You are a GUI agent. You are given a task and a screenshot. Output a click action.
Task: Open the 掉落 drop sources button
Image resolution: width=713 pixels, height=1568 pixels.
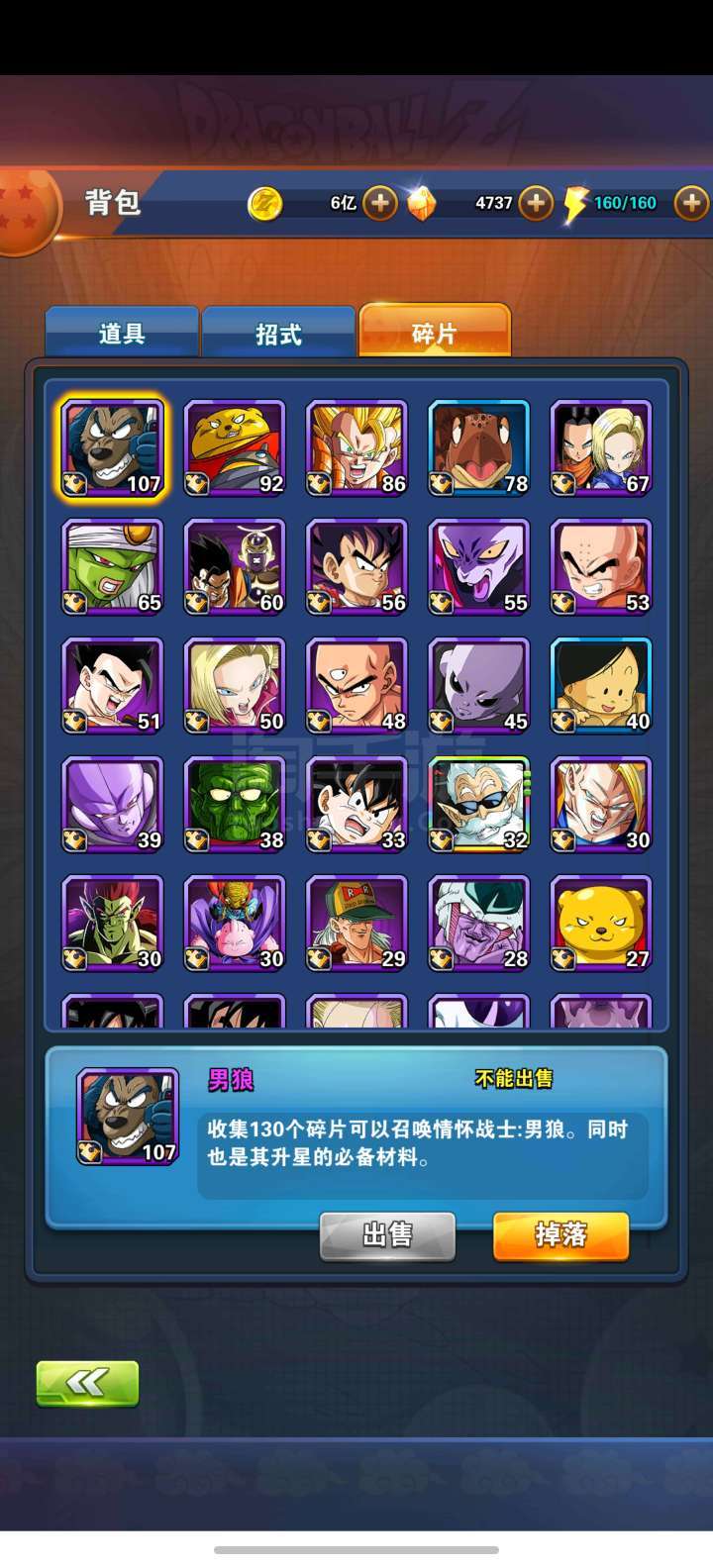(561, 1235)
